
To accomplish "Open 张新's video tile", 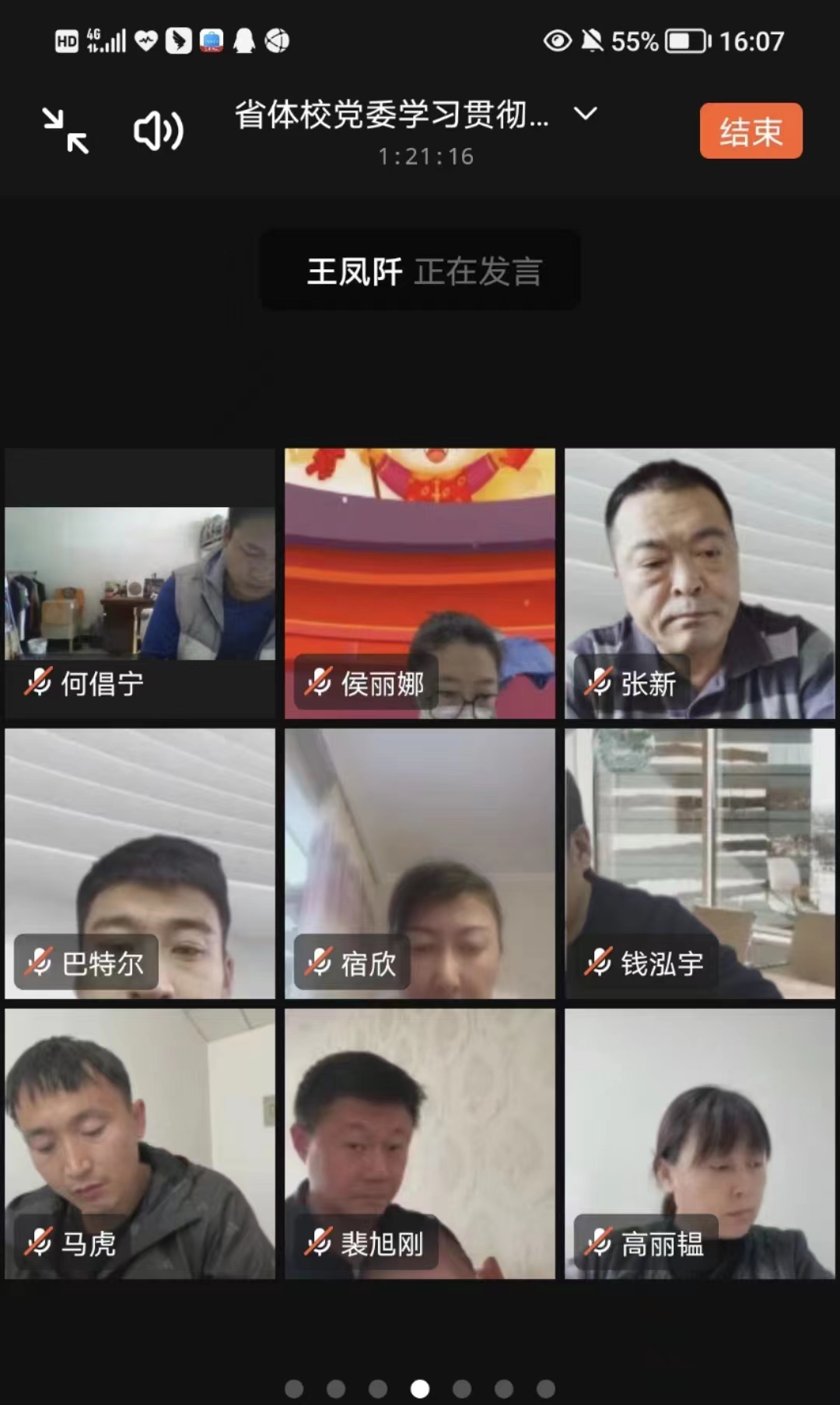I will pyautogui.click(x=700, y=583).
